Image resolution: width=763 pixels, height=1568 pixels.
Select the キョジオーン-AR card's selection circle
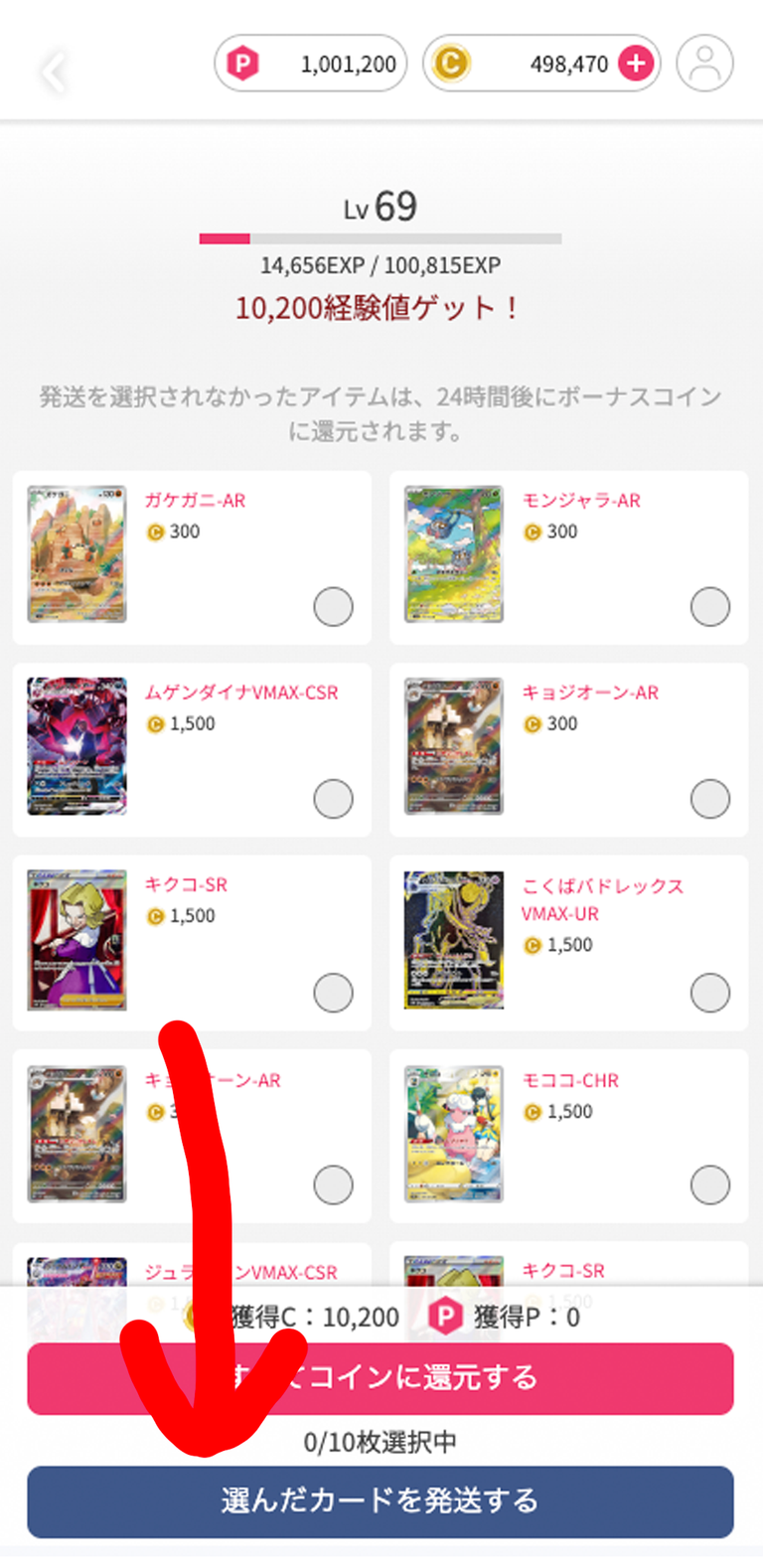tap(710, 799)
